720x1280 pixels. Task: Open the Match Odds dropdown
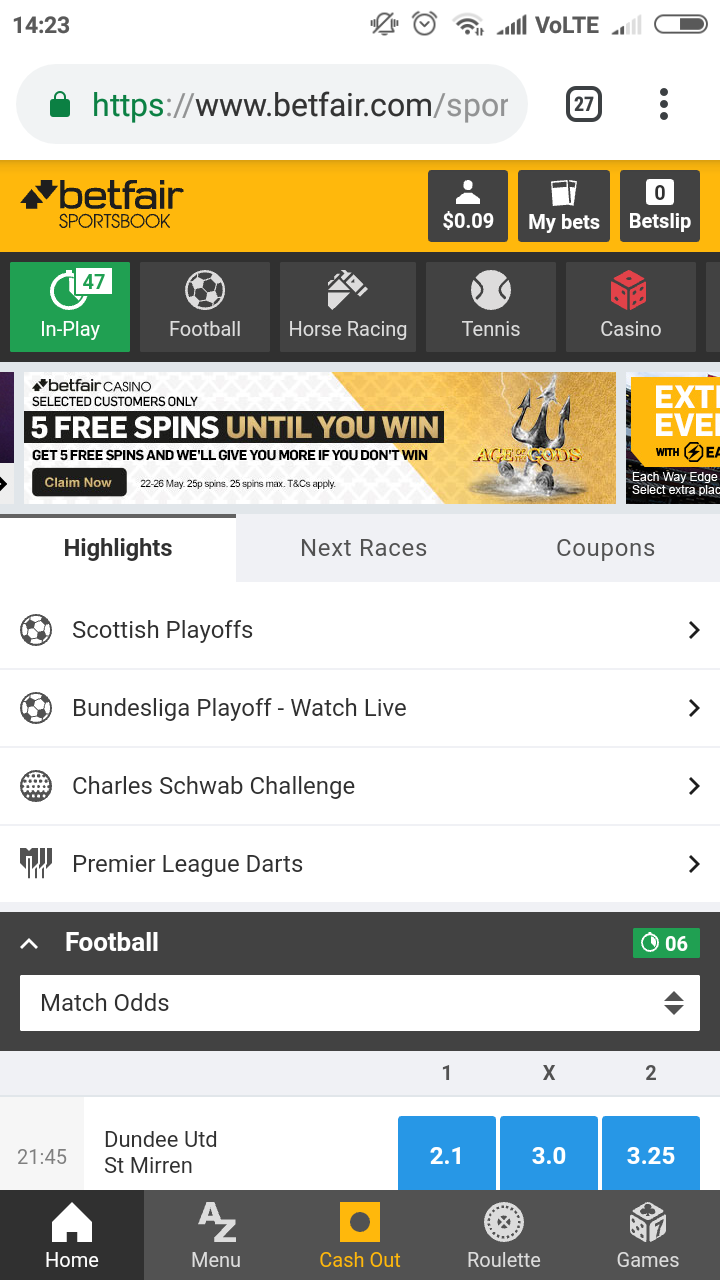click(360, 1003)
